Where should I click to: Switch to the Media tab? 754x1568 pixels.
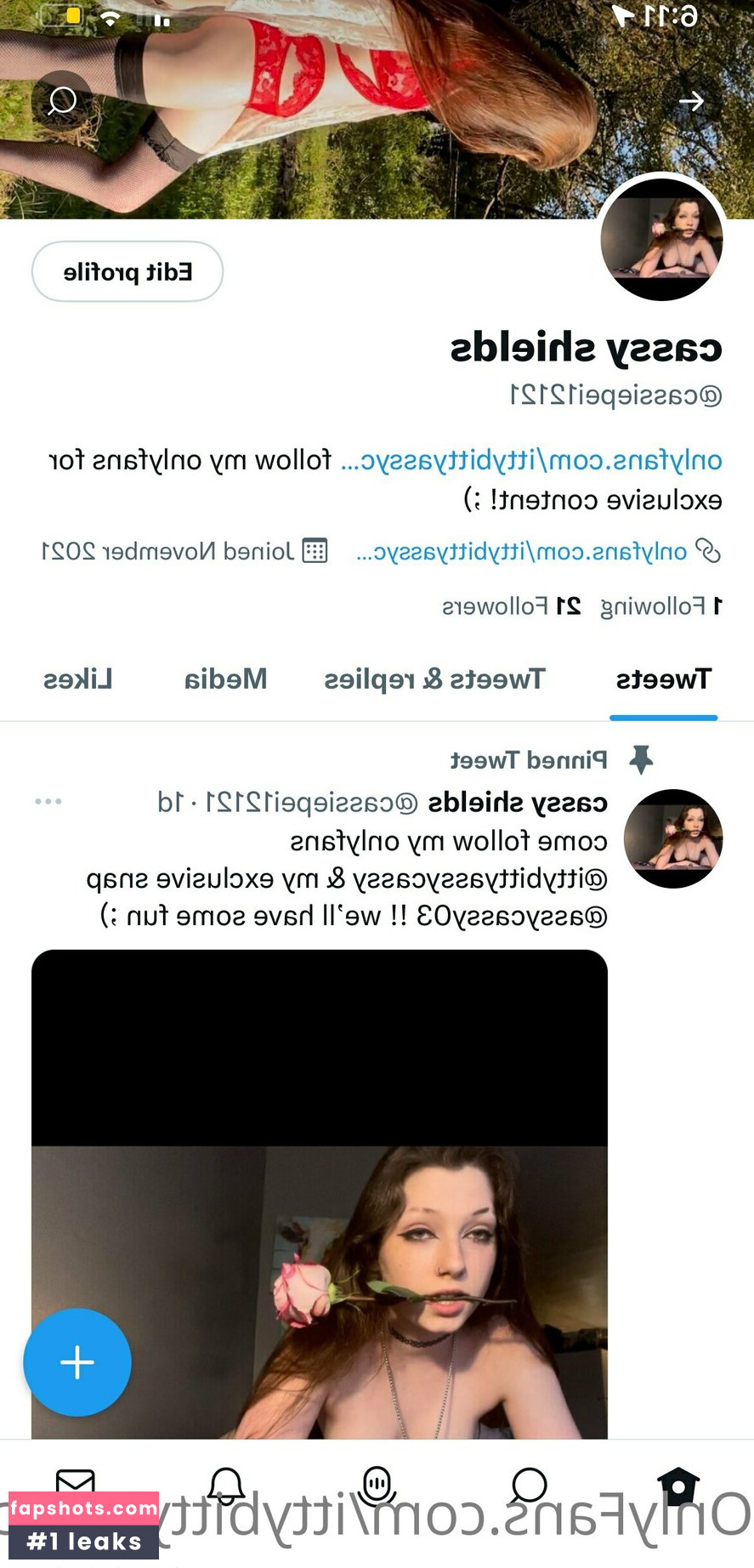pos(226,679)
